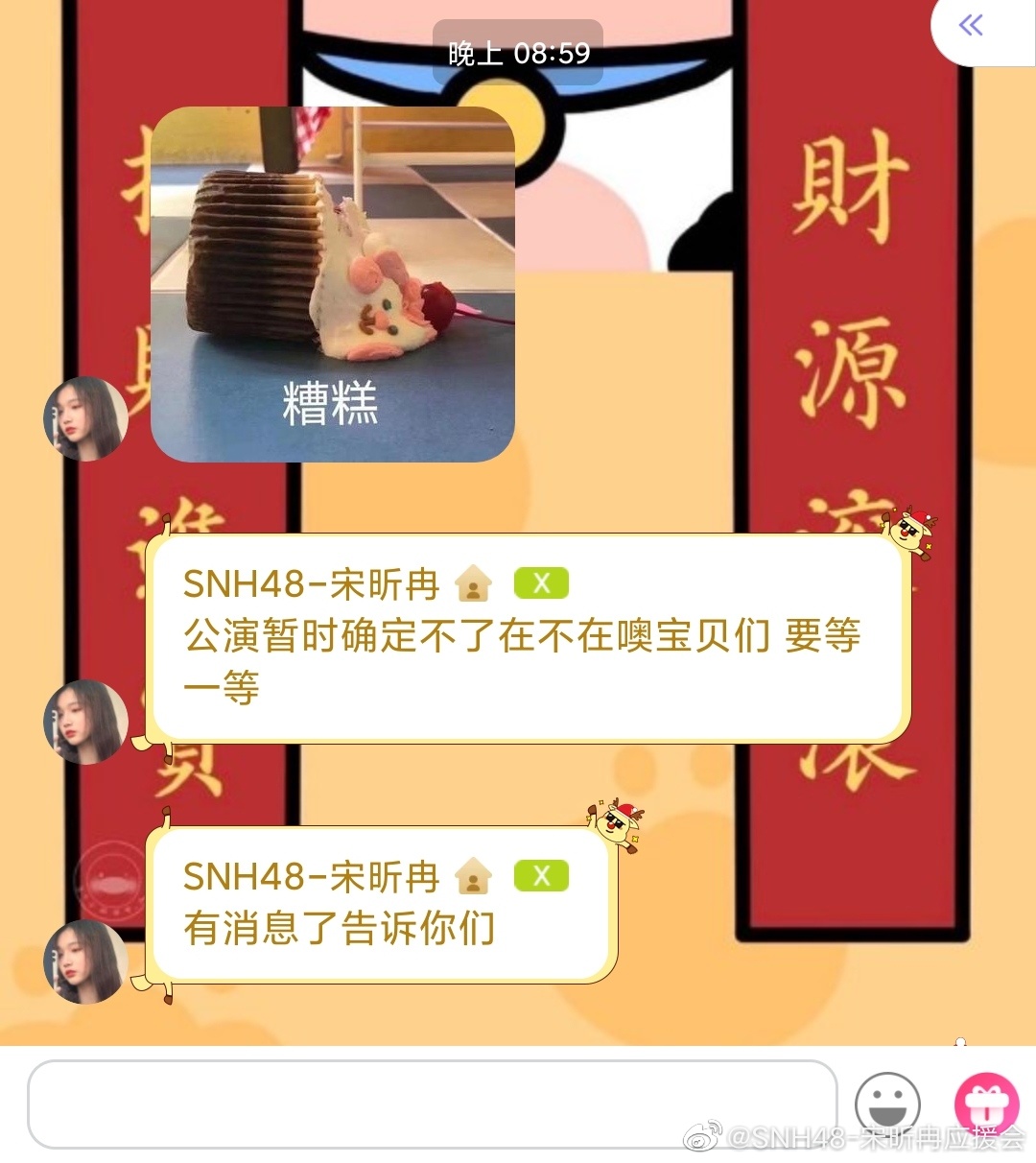The height and width of the screenshot is (1163, 1036).
Task: Open the pink gift icon
Action: click(x=986, y=1104)
